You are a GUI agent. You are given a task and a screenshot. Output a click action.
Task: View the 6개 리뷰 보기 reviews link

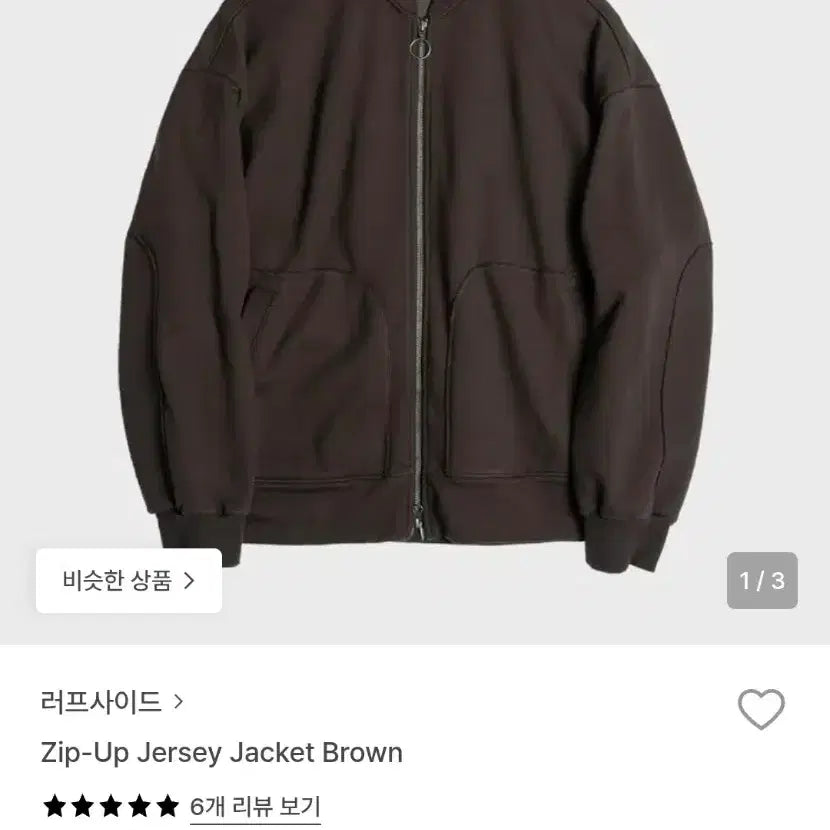[x=255, y=806]
